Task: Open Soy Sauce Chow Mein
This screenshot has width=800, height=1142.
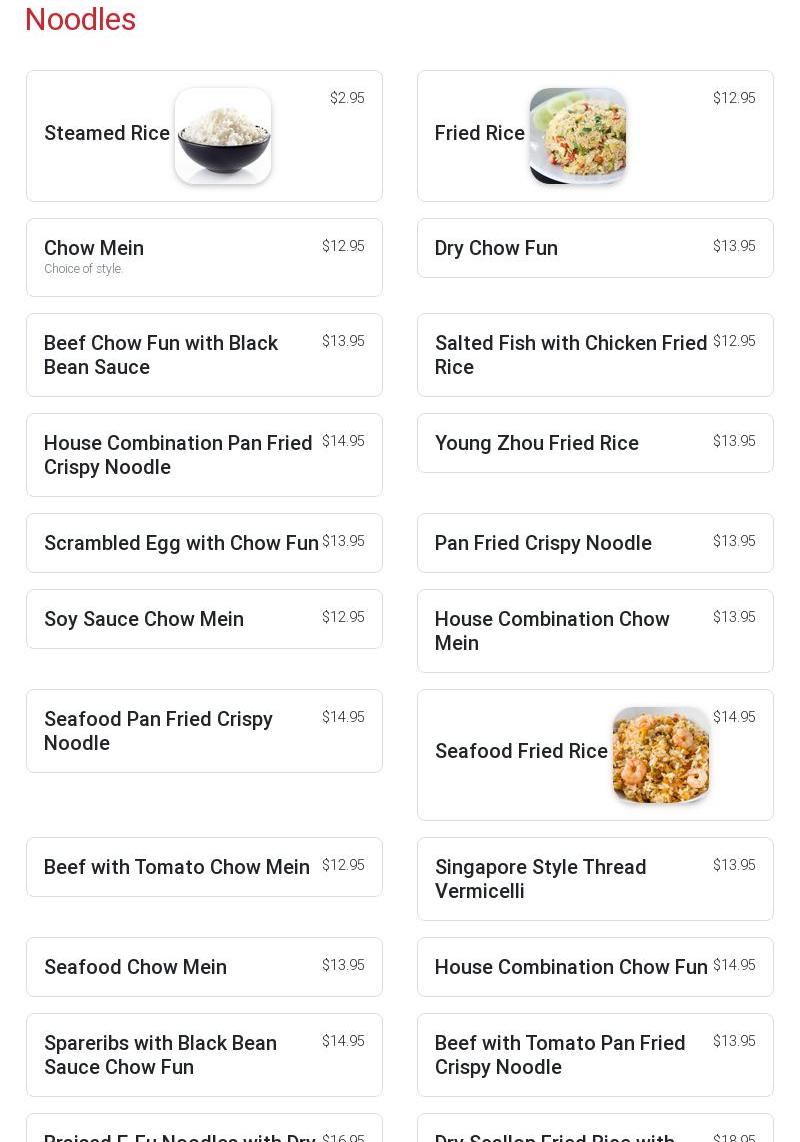Action: pos(204,619)
